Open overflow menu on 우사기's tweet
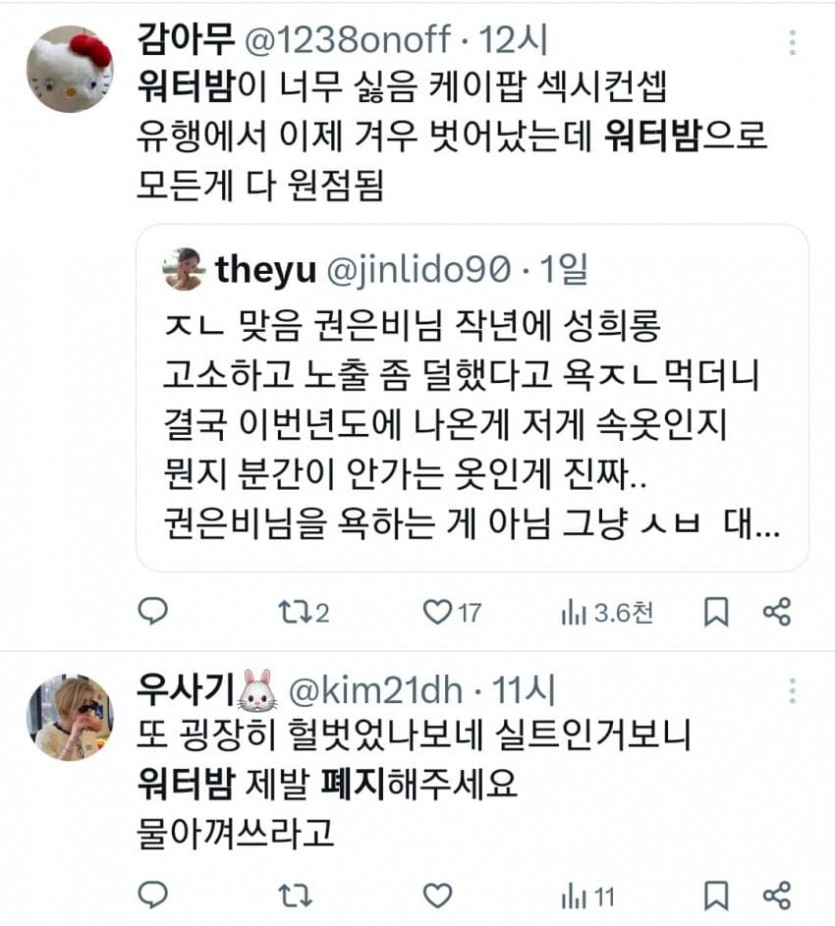 [x=792, y=690]
